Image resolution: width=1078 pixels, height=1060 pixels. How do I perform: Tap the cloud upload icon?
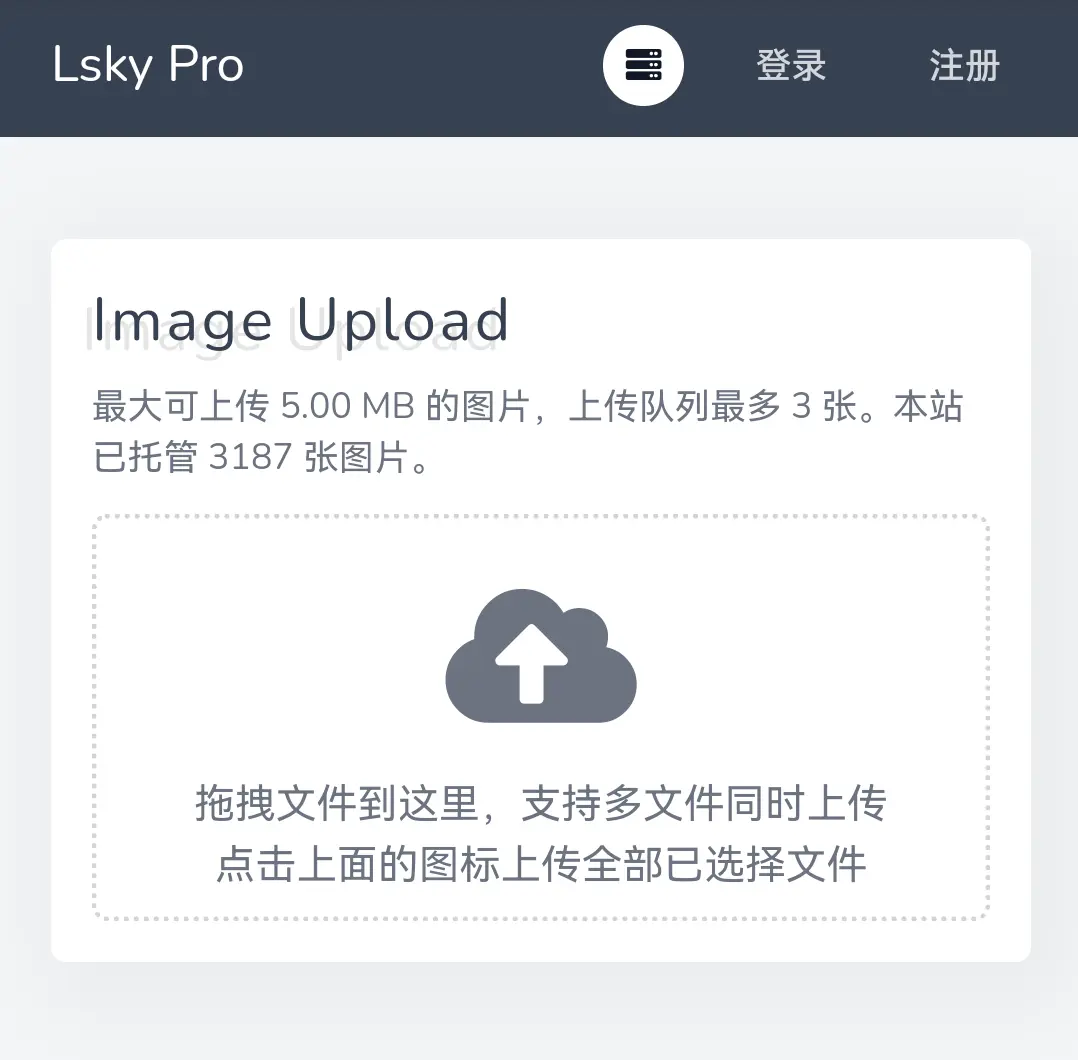pos(540,657)
